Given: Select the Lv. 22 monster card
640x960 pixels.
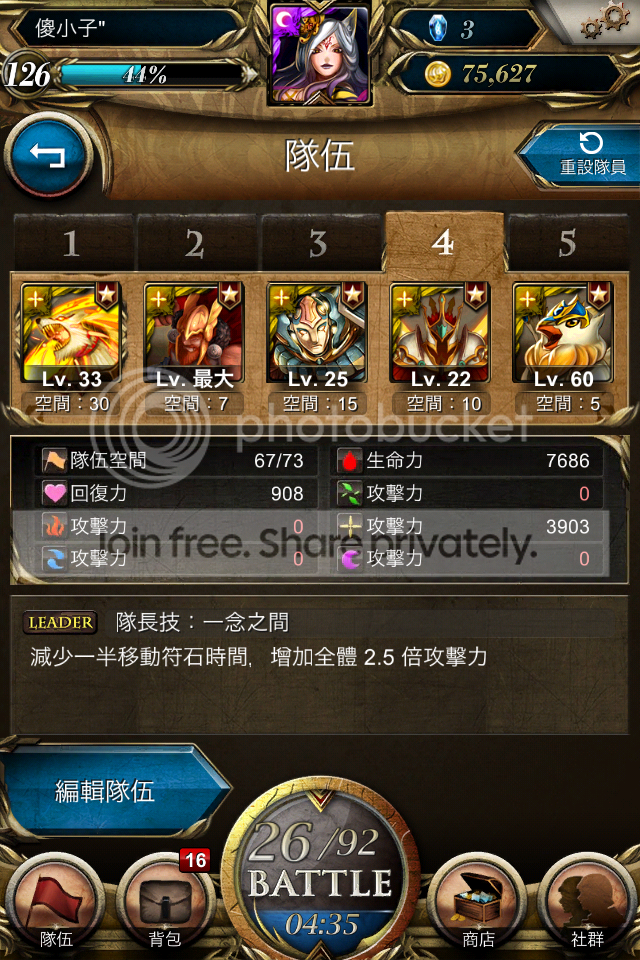Looking at the screenshot, I should tap(441, 335).
